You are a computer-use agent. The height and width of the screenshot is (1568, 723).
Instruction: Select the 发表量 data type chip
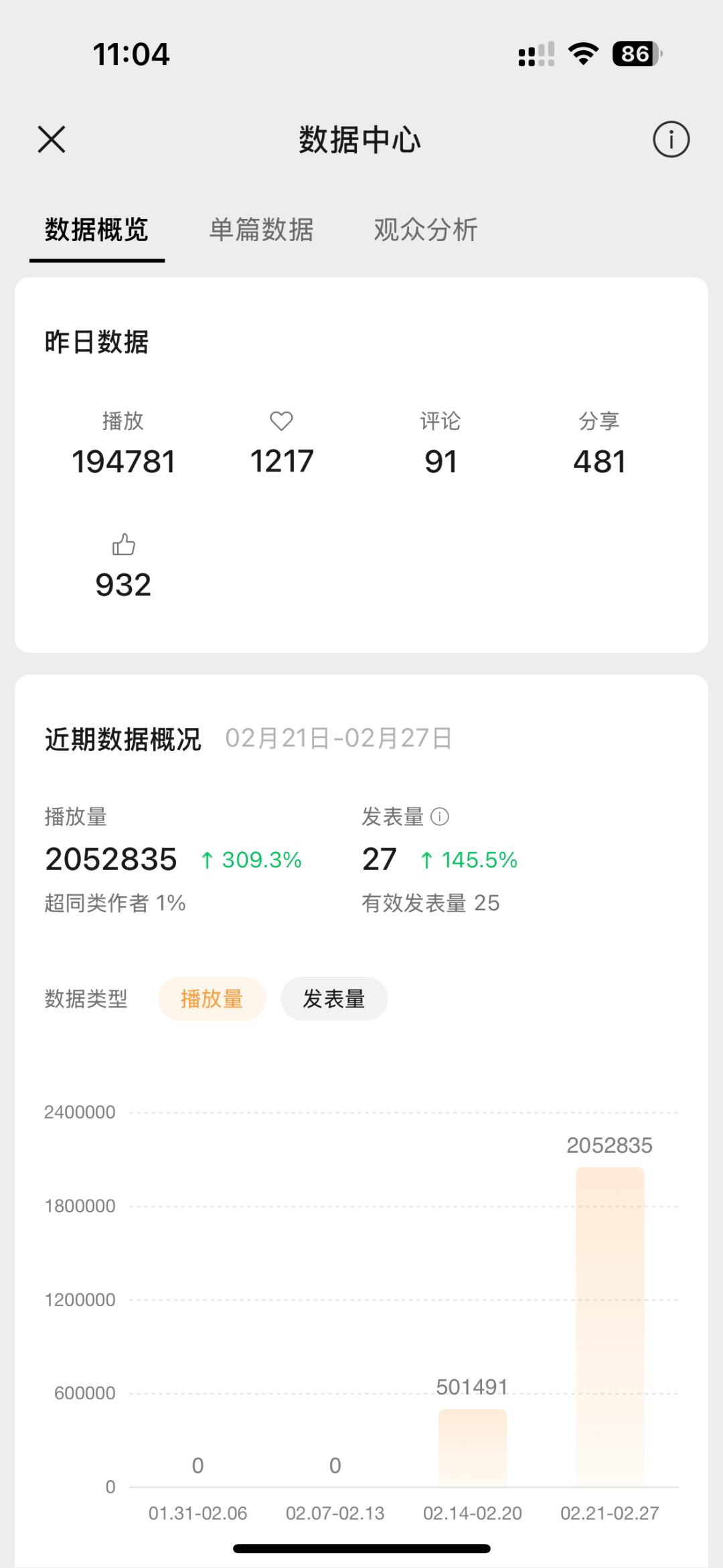[334, 999]
